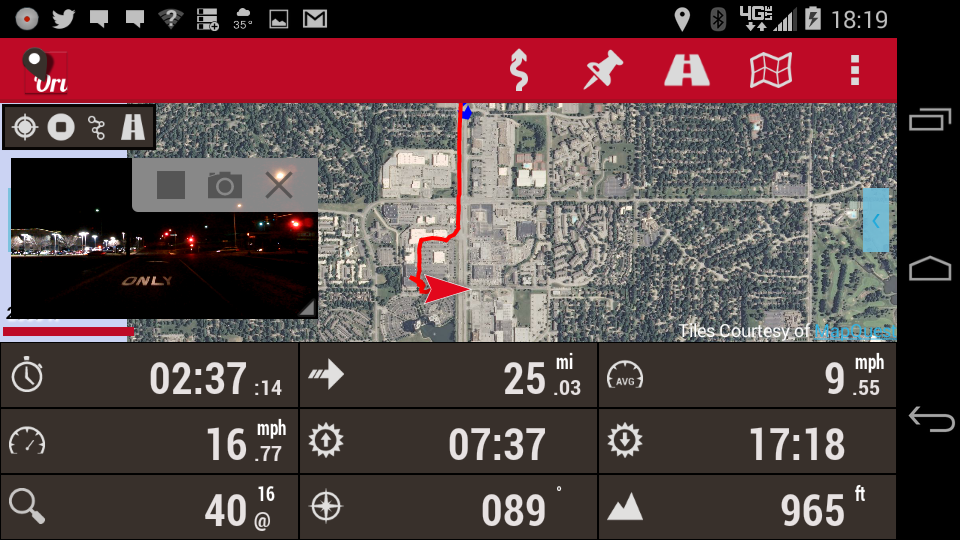Tap the connected-points track icon
The image size is (960, 540).
tap(97, 127)
